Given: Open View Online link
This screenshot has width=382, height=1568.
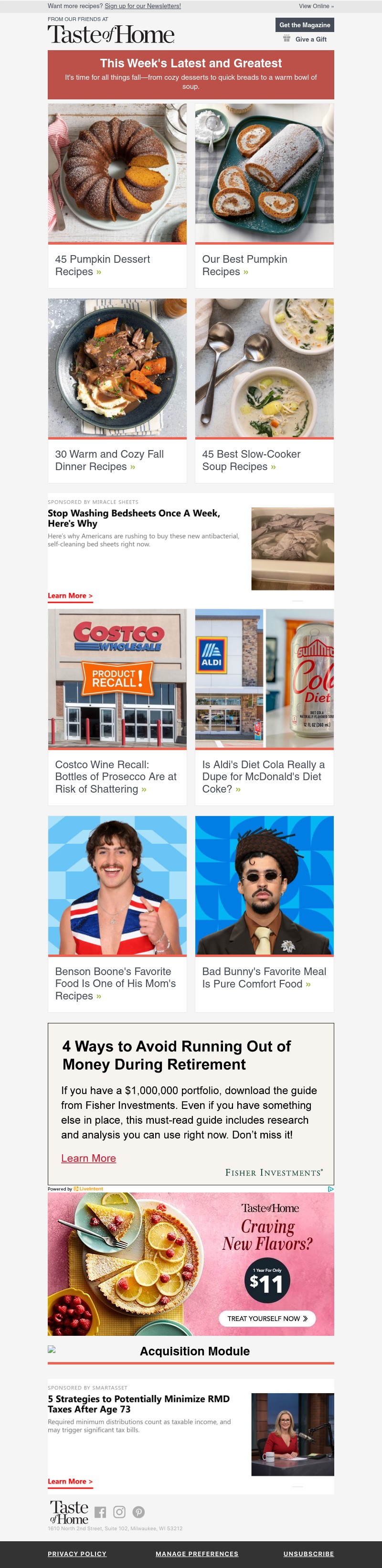Looking at the screenshot, I should coord(316,6).
